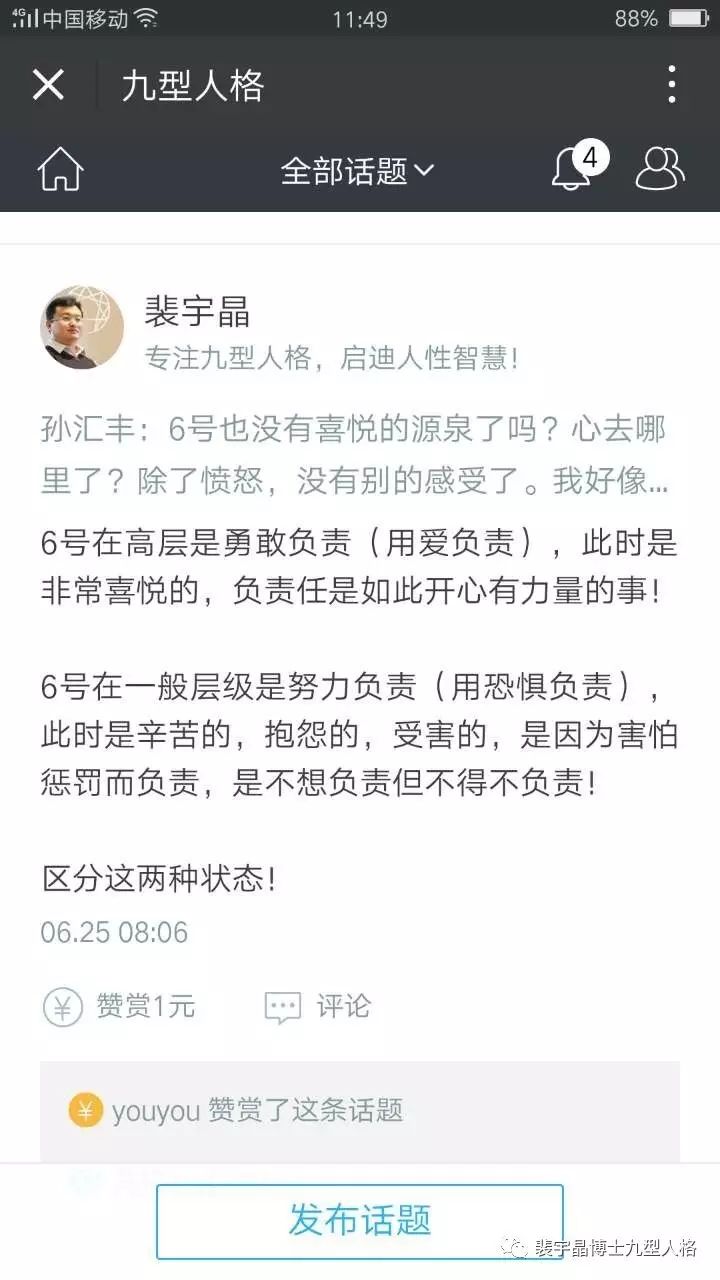Open the three-dot overflow menu
This screenshot has width=720, height=1280.
pos(672,85)
